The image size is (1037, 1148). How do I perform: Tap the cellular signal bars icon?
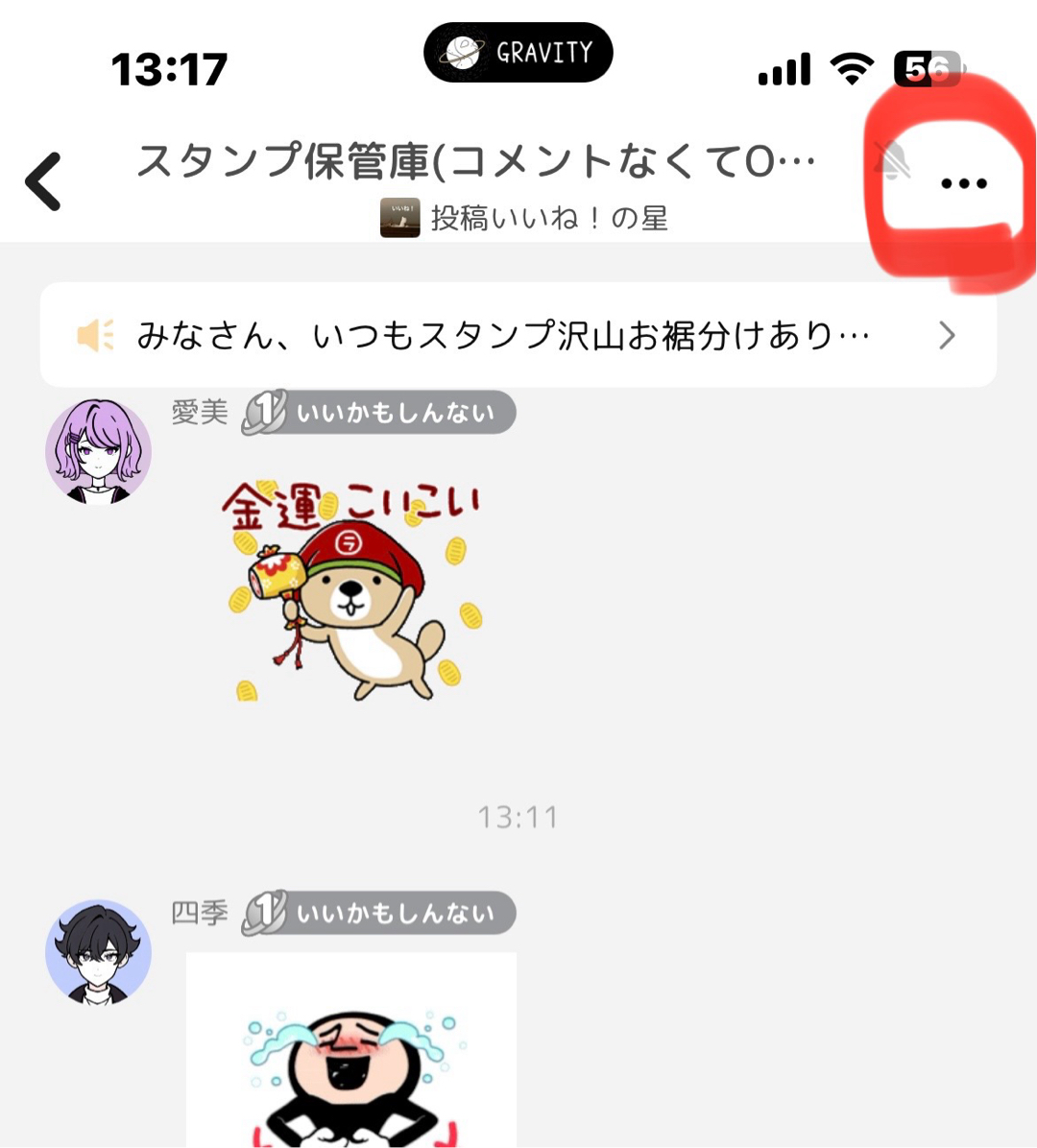point(784,67)
